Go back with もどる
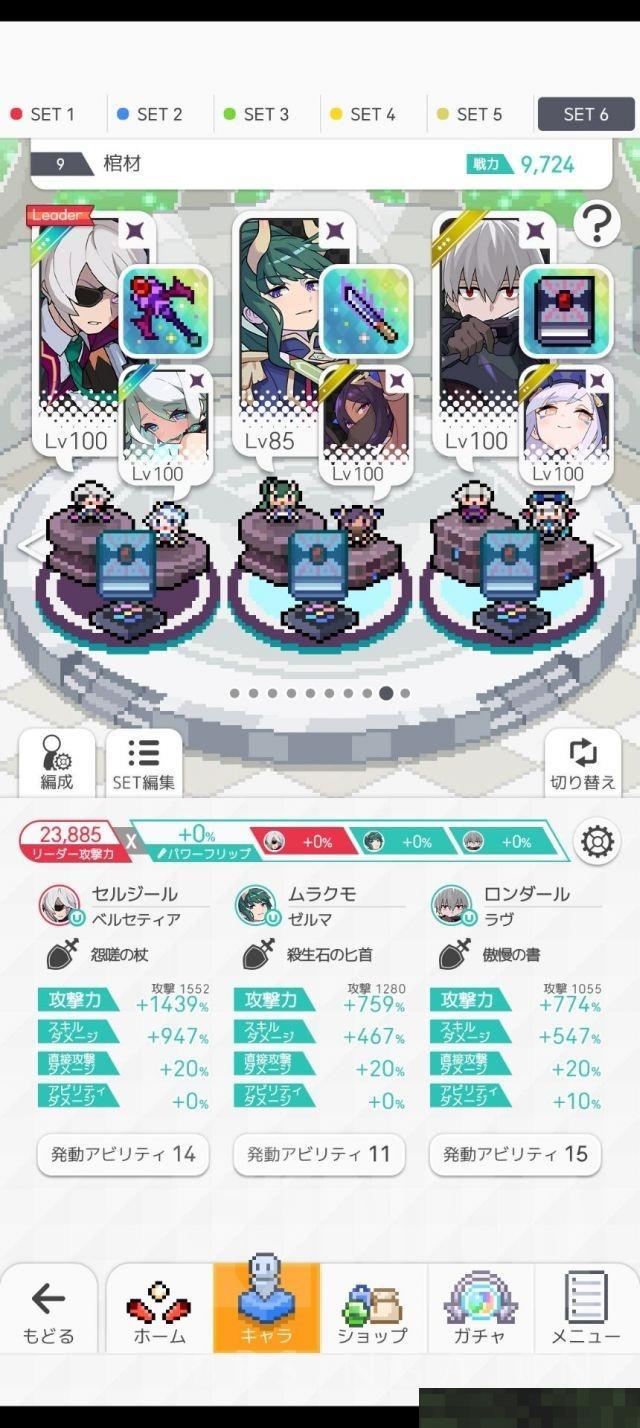The height and width of the screenshot is (1428, 640). [x=48, y=1312]
